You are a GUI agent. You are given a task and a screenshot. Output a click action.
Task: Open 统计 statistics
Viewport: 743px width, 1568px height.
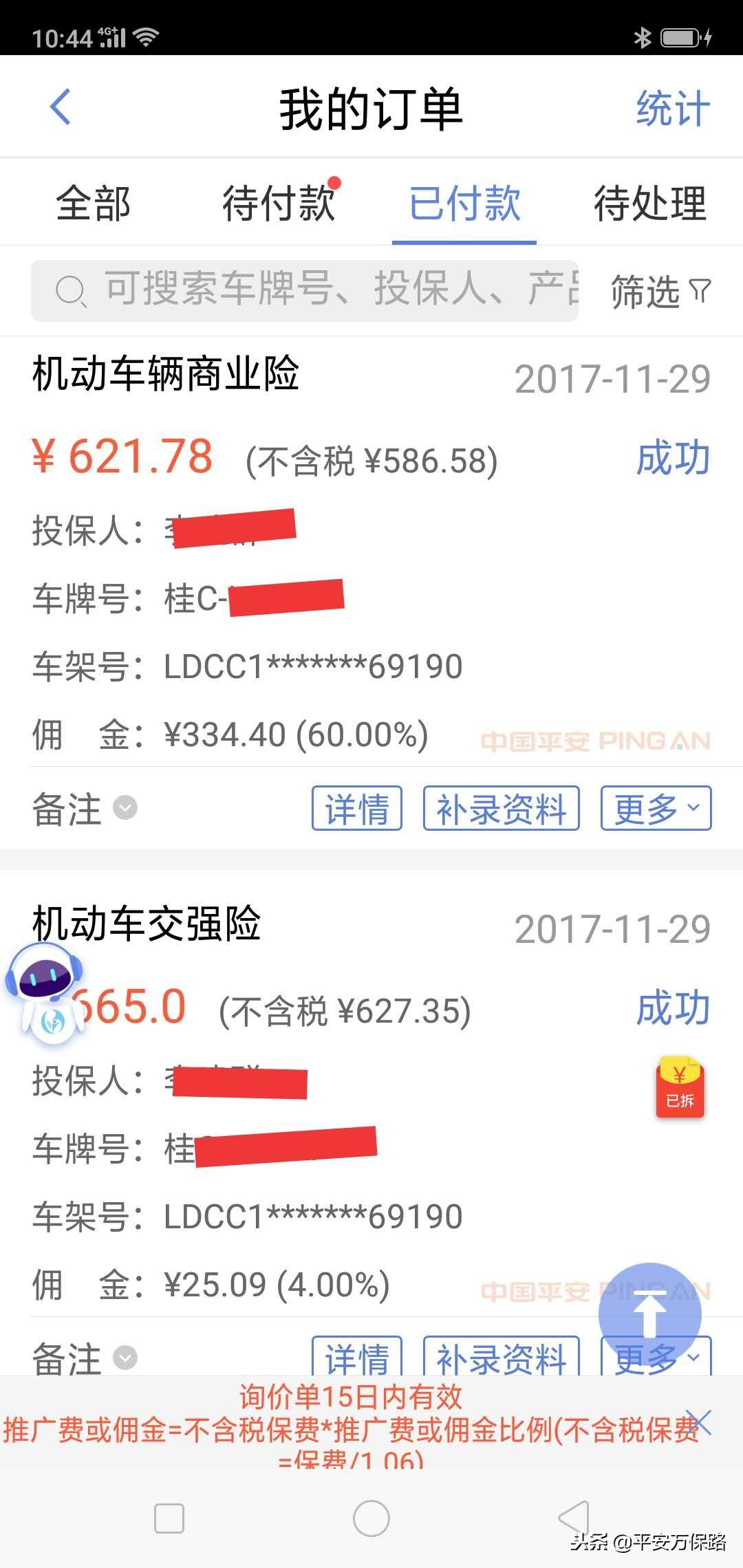click(x=672, y=109)
